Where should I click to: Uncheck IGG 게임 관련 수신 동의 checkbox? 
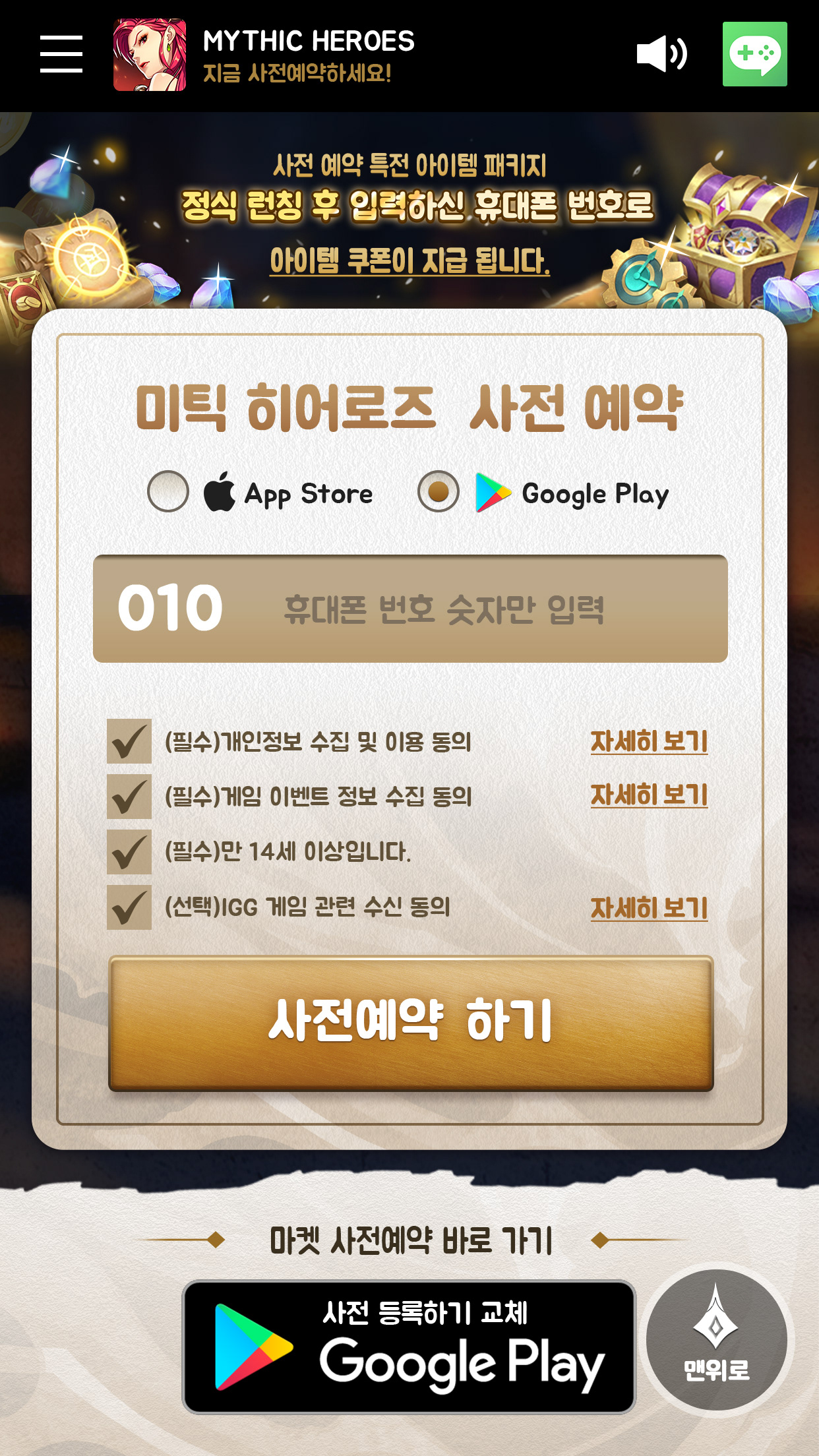(129, 907)
